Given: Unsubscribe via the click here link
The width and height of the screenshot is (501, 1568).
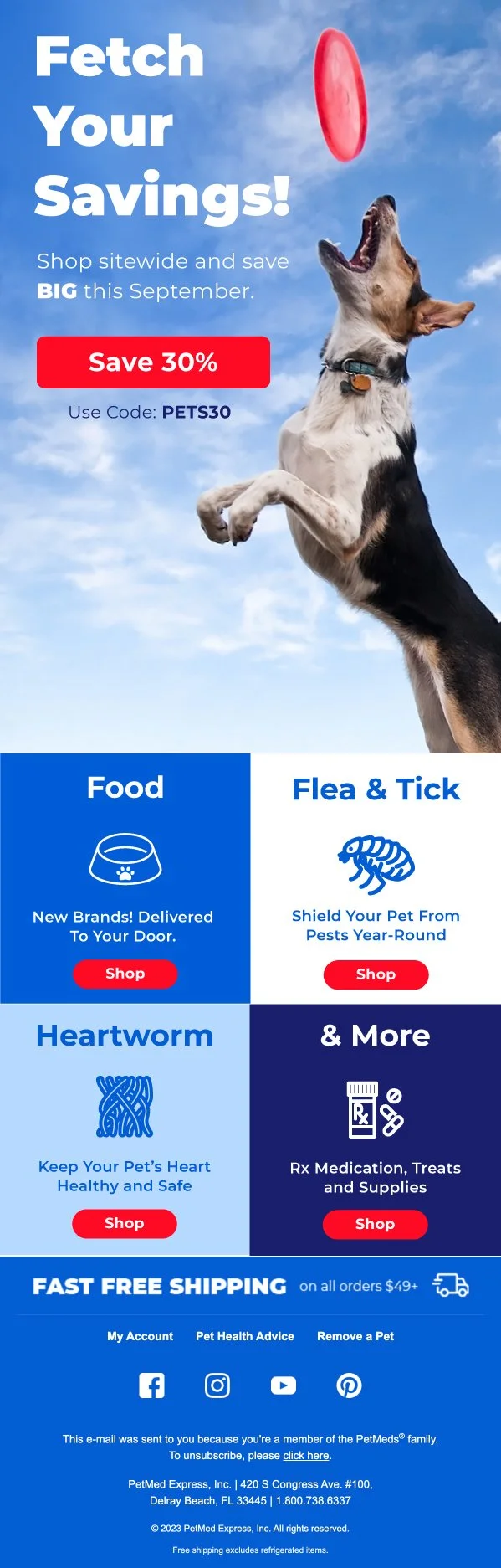Looking at the screenshot, I should (306, 1455).
